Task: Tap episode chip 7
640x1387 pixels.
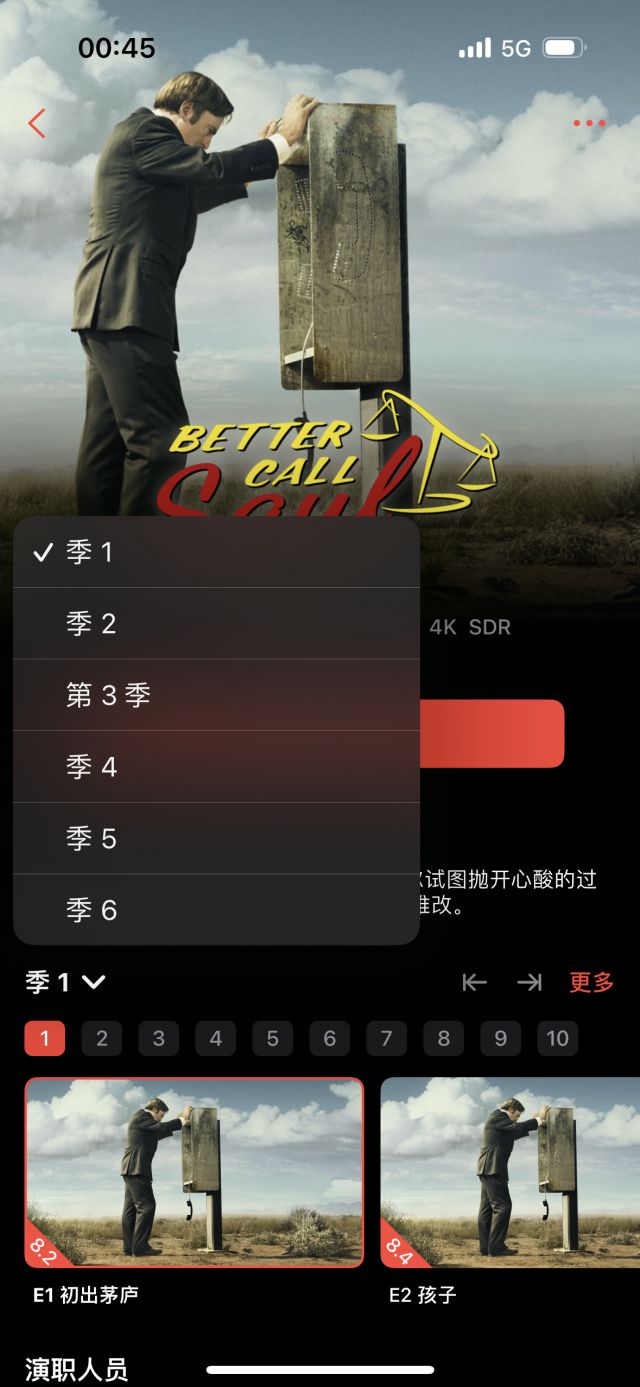Action: click(x=386, y=1039)
